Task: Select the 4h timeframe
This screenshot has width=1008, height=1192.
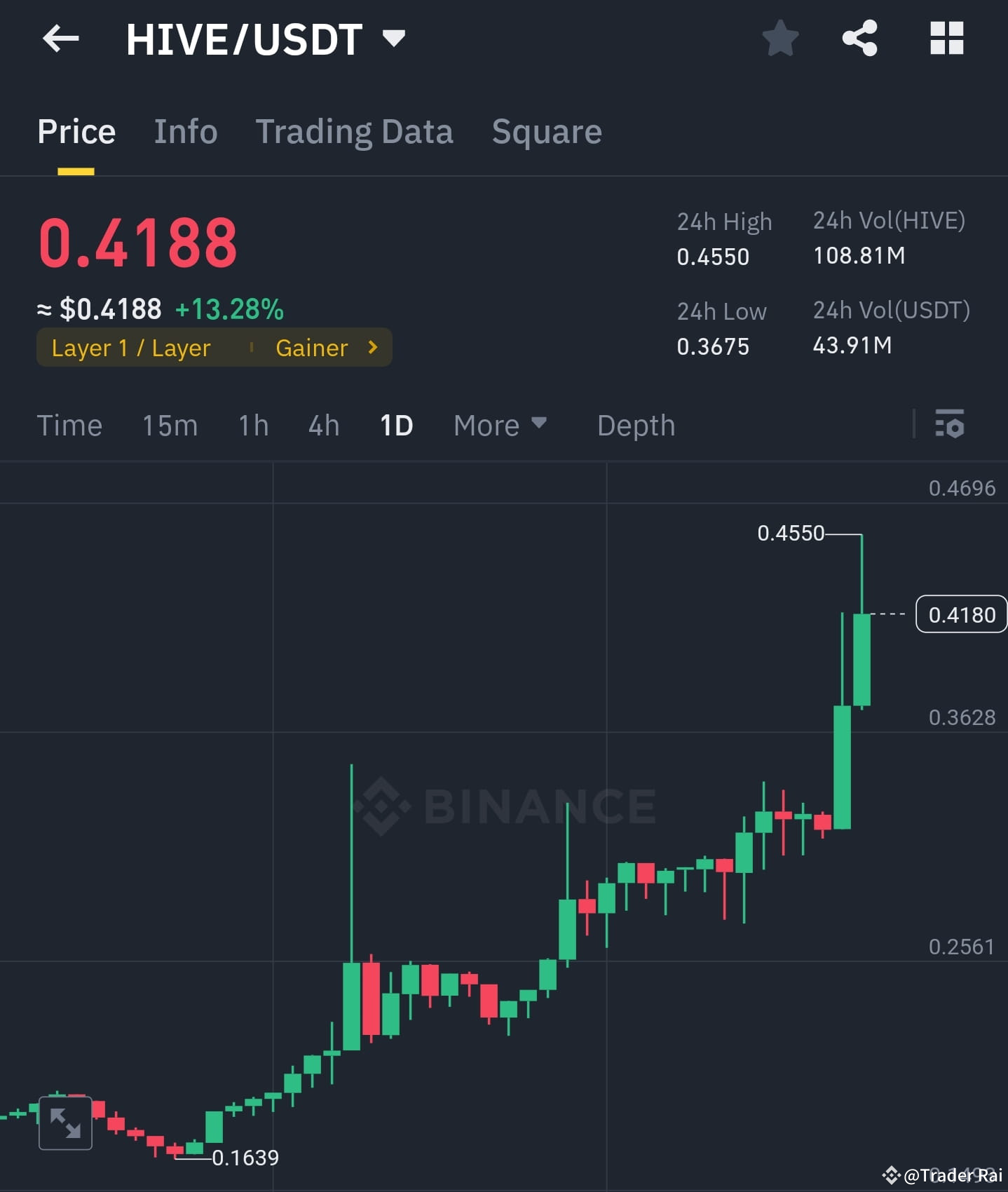Action: [323, 425]
